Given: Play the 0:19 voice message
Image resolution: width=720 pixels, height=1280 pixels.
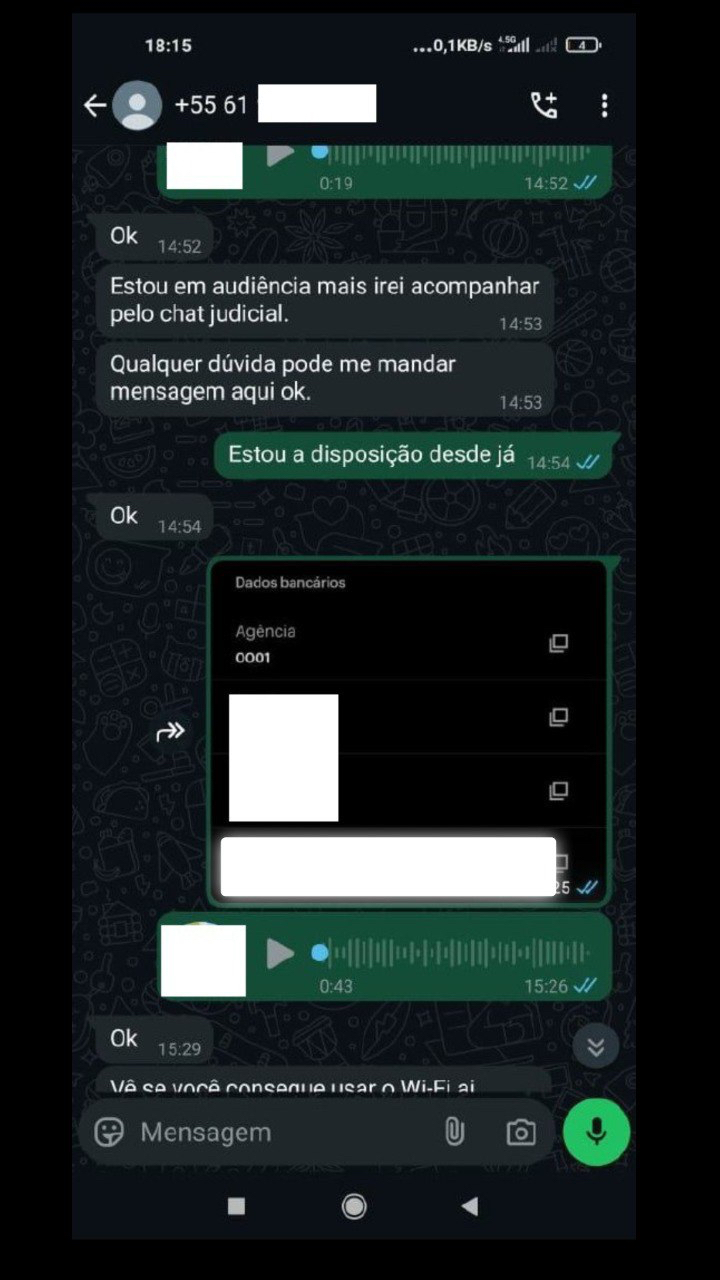Looking at the screenshot, I should pyautogui.click(x=280, y=153).
